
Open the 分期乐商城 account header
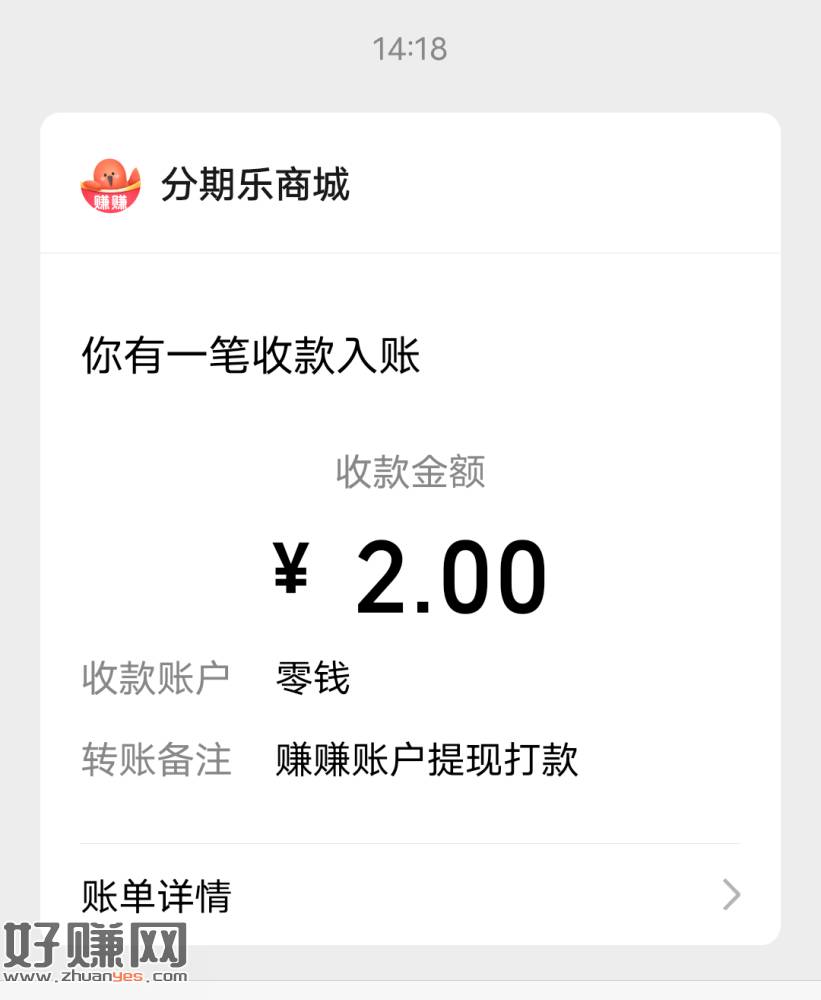pos(255,185)
